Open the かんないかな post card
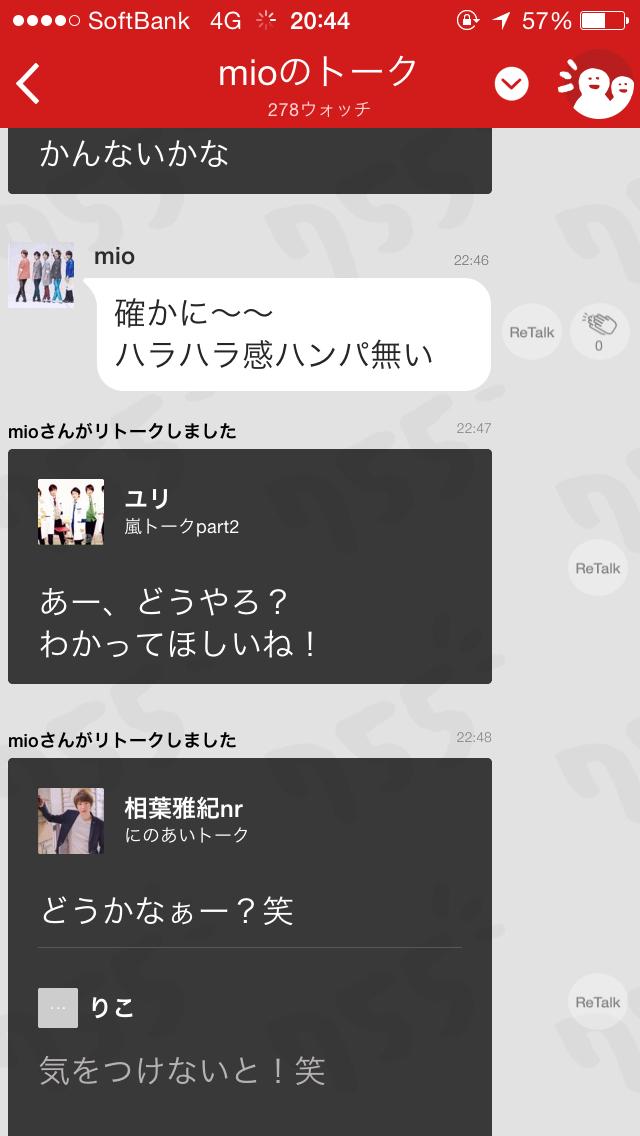Screen dimensions: 640x1136 click(x=250, y=160)
